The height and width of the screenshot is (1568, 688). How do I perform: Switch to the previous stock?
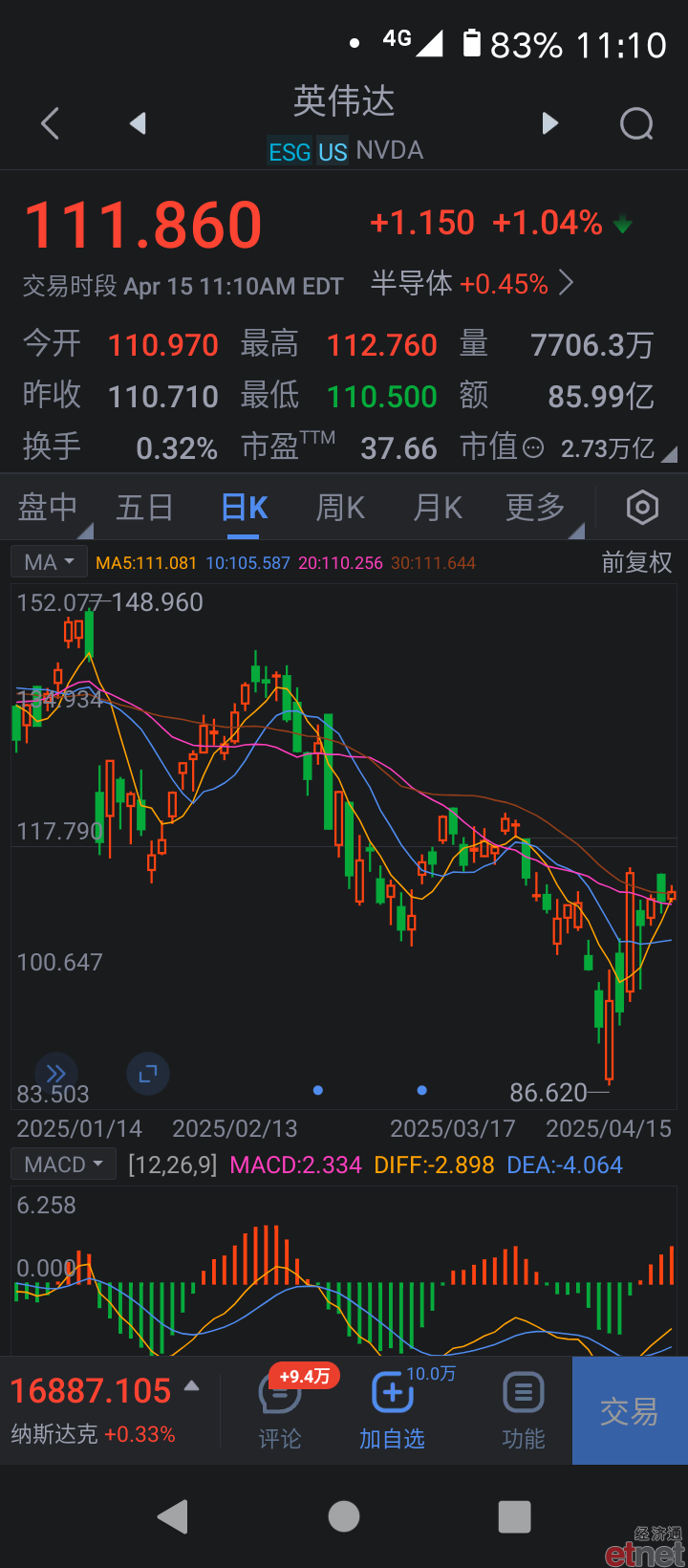(x=138, y=123)
